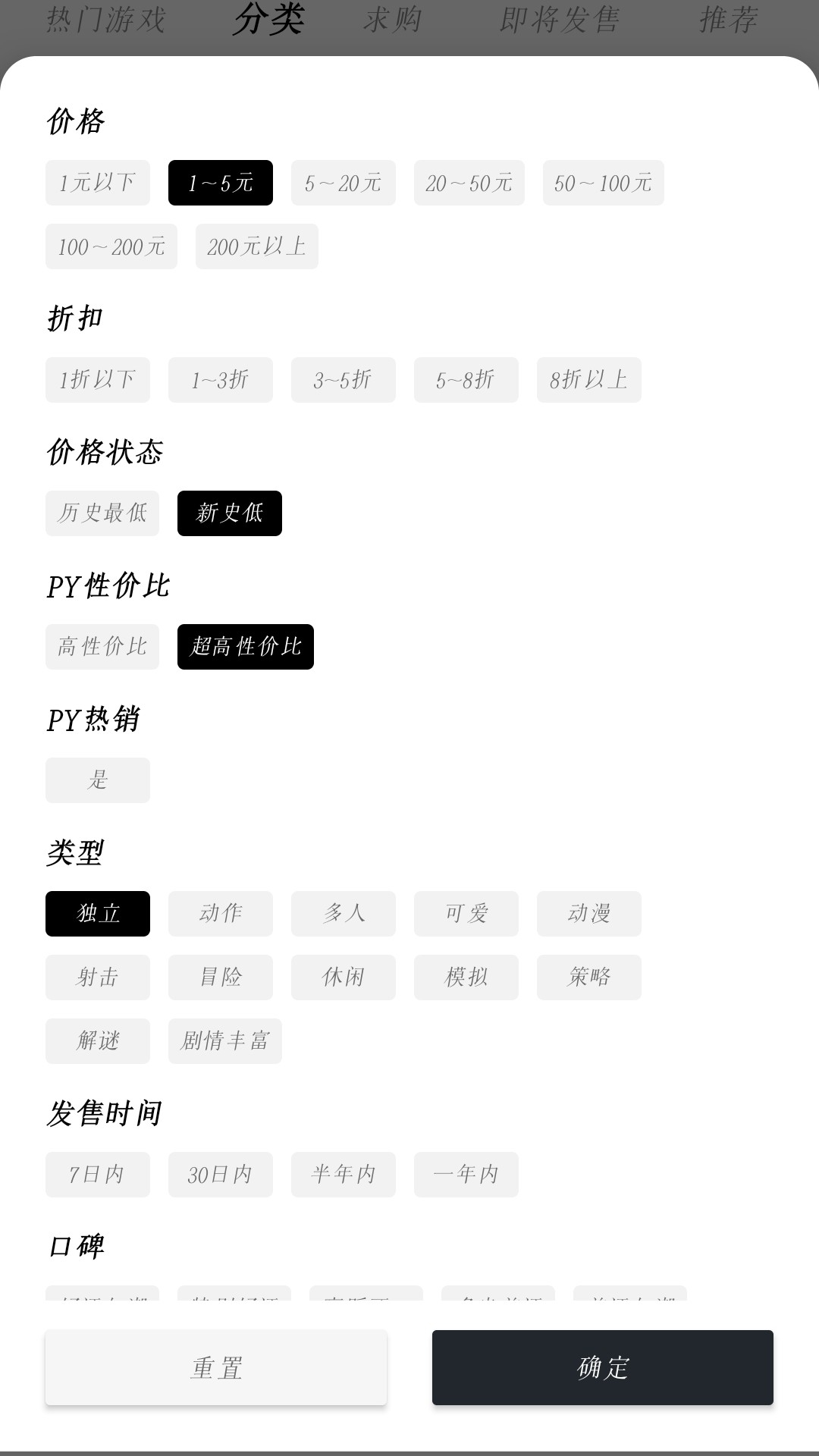Viewport: 819px width, 1456px height.
Task: Select 历史最低 price status
Action: click(x=102, y=513)
